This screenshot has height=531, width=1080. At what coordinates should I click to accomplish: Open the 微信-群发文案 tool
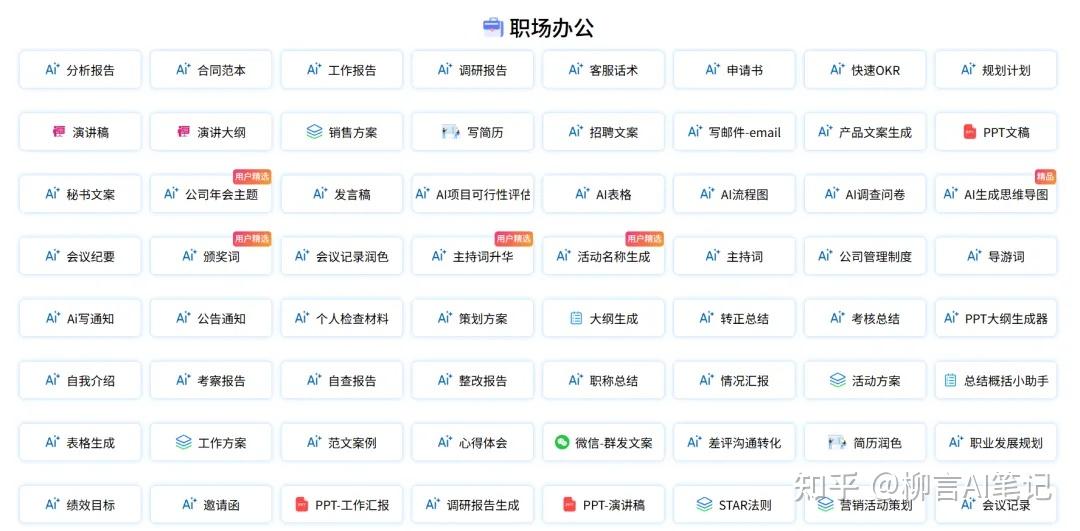[604, 442]
